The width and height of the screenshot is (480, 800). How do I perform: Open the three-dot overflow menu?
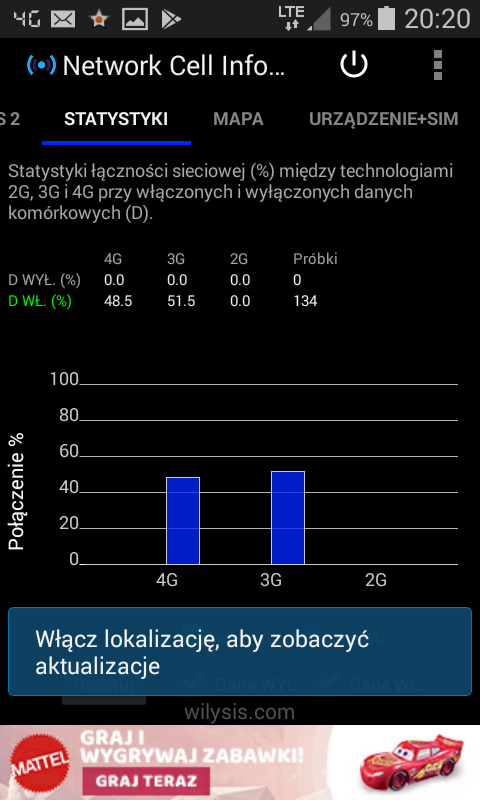(438, 65)
